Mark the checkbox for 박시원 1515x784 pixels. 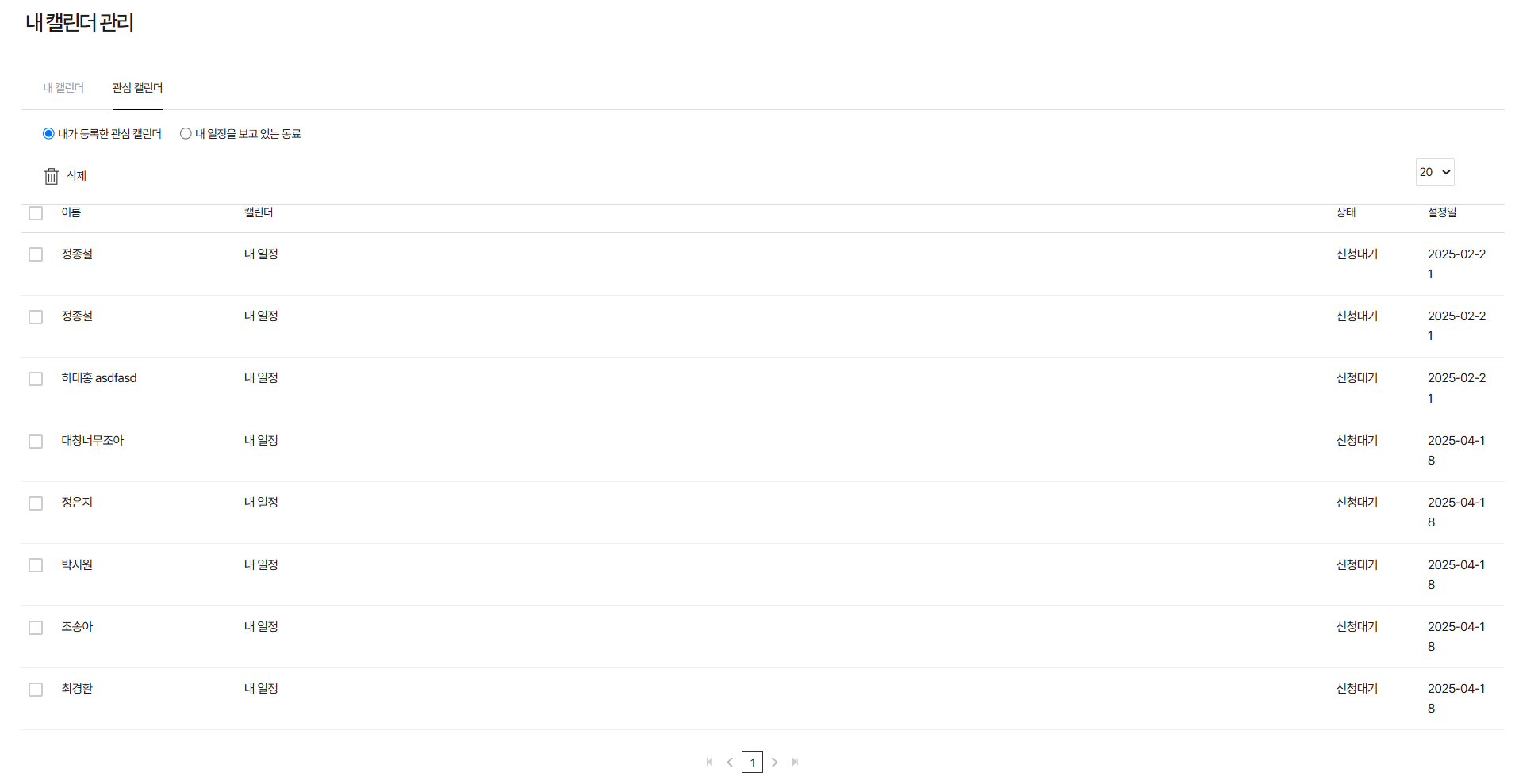click(36, 565)
